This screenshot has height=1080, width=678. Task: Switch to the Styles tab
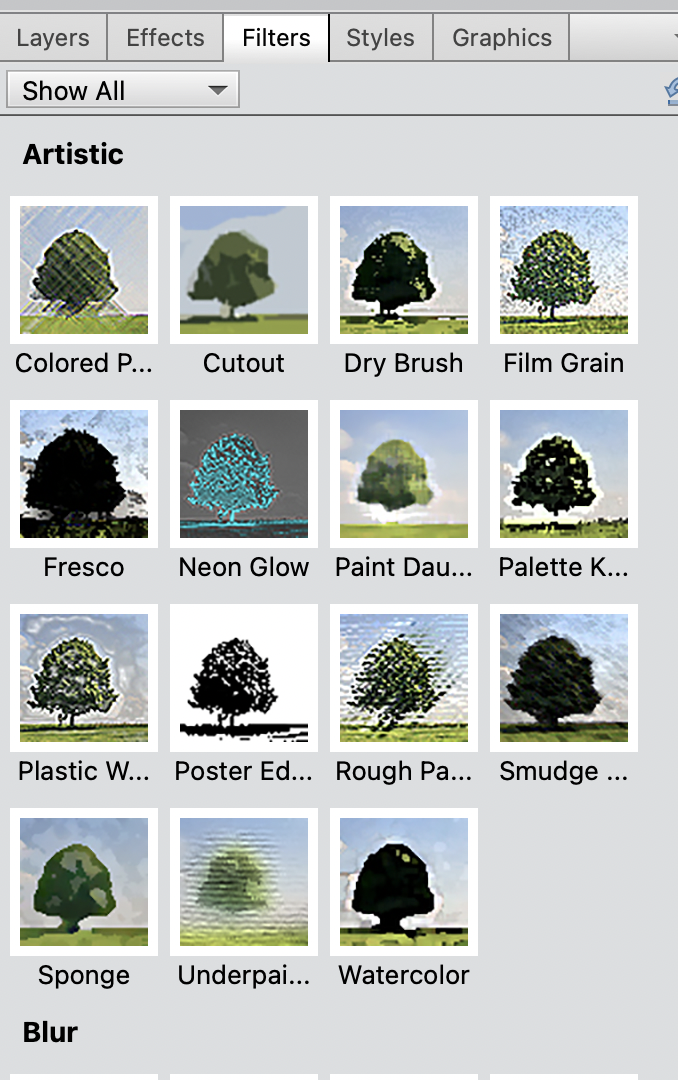tap(380, 38)
